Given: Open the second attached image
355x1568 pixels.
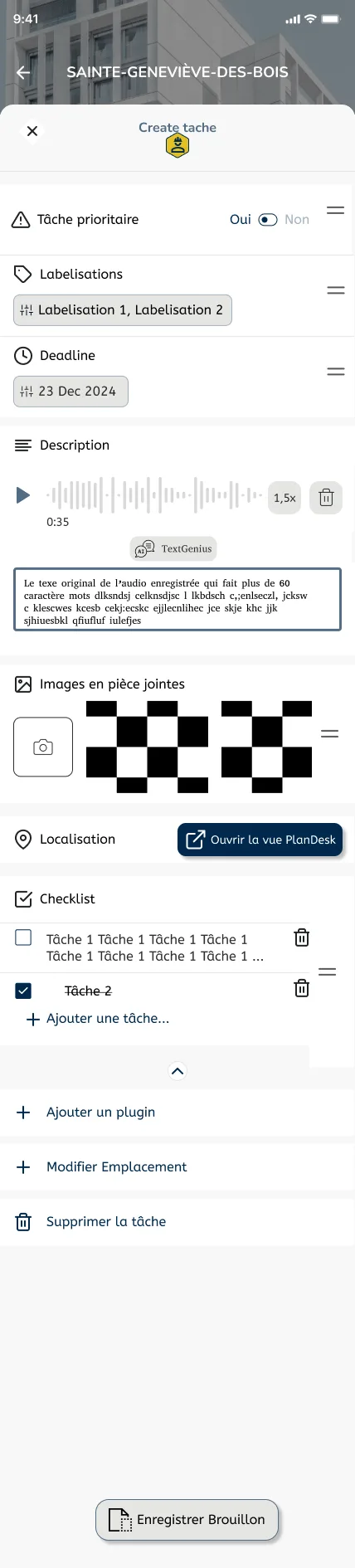Looking at the screenshot, I should (x=266, y=747).
